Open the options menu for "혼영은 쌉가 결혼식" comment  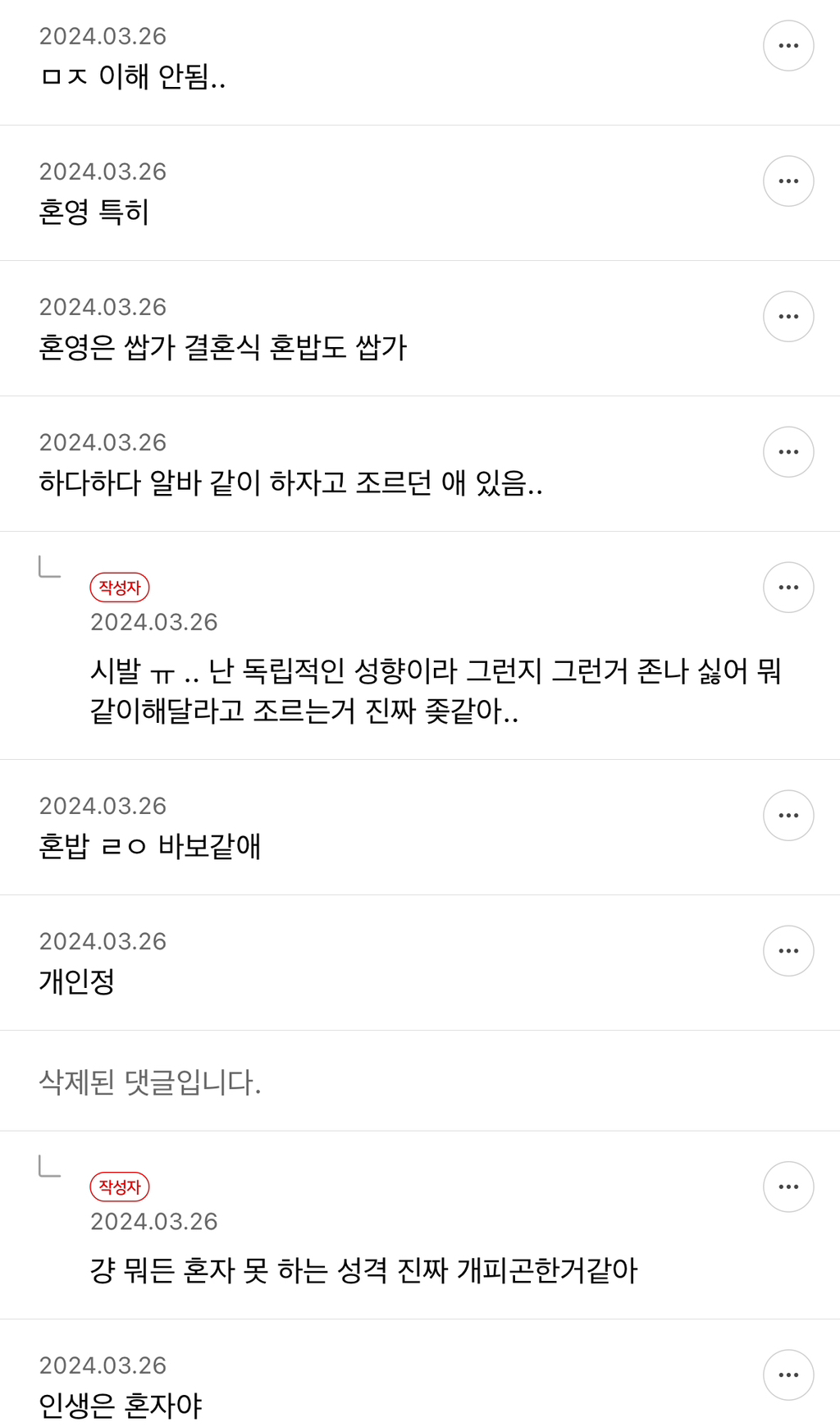(788, 317)
